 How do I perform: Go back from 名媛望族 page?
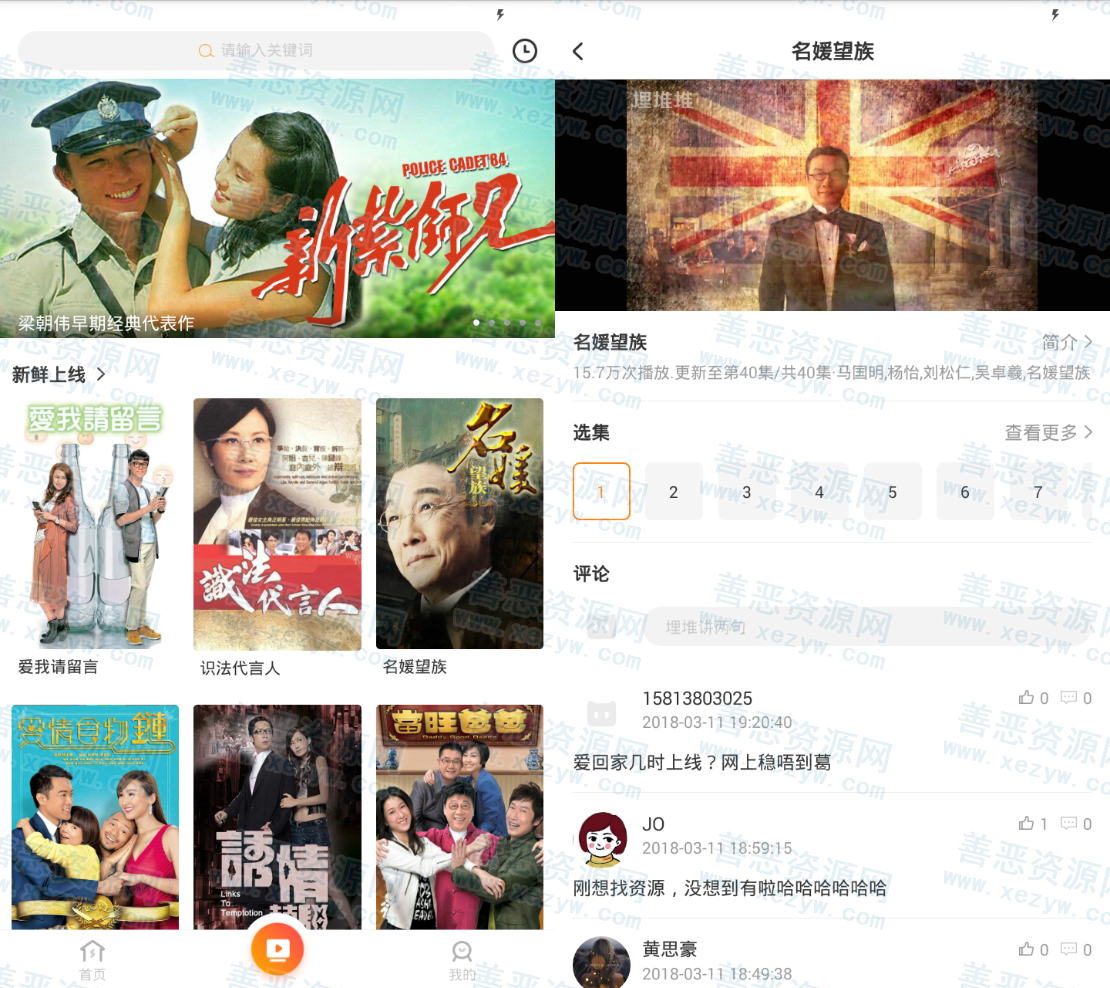pos(578,51)
